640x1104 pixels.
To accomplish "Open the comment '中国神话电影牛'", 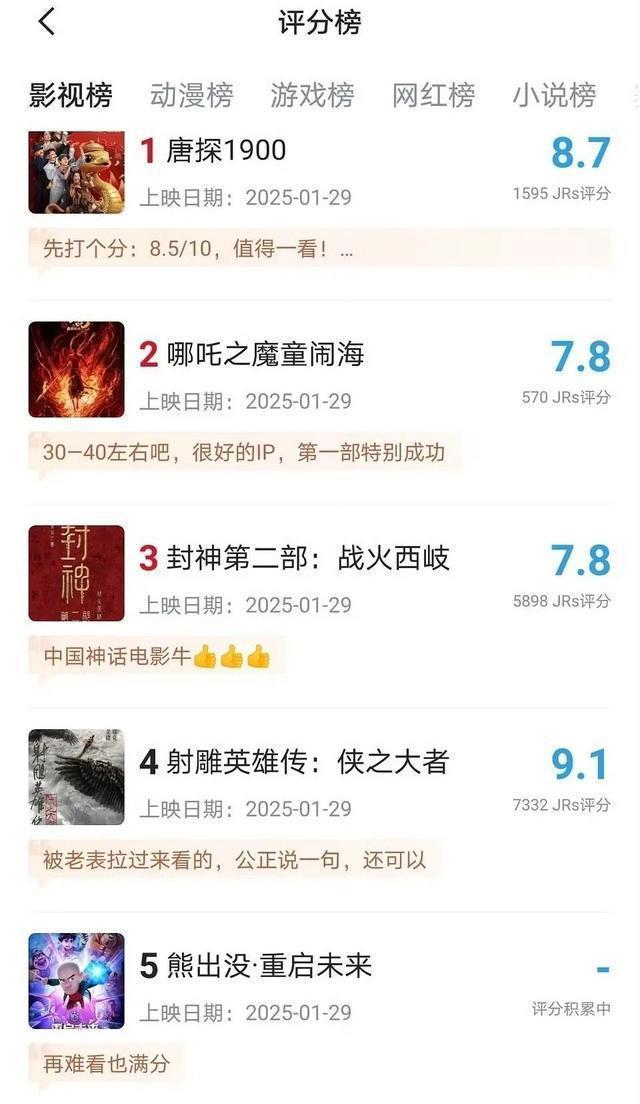I will point(157,657).
